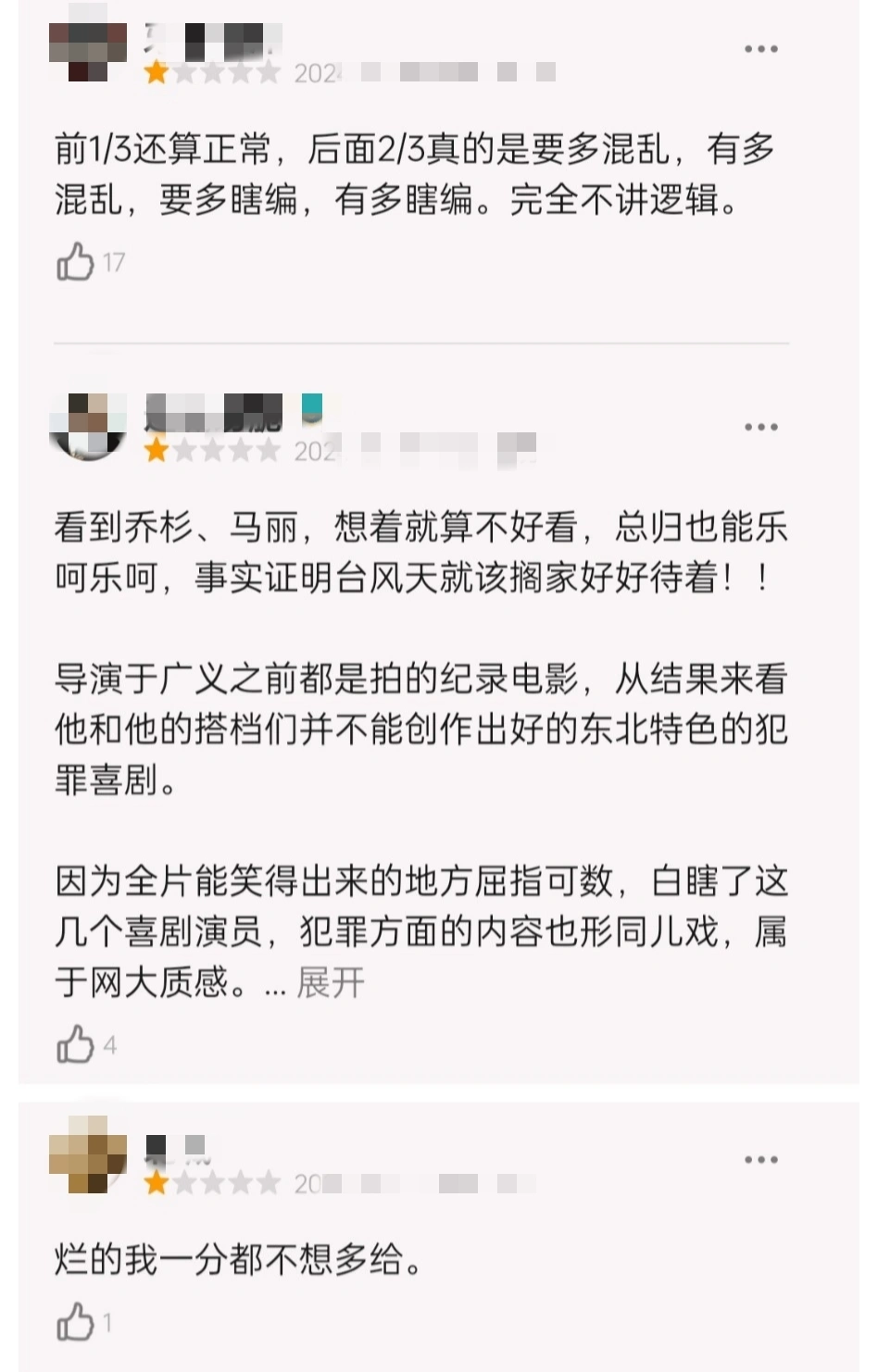Image resolution: width=878 pixels, height=1372 pixels.
Task: Like the review about 前1/3还算正常
Action: 76,262
